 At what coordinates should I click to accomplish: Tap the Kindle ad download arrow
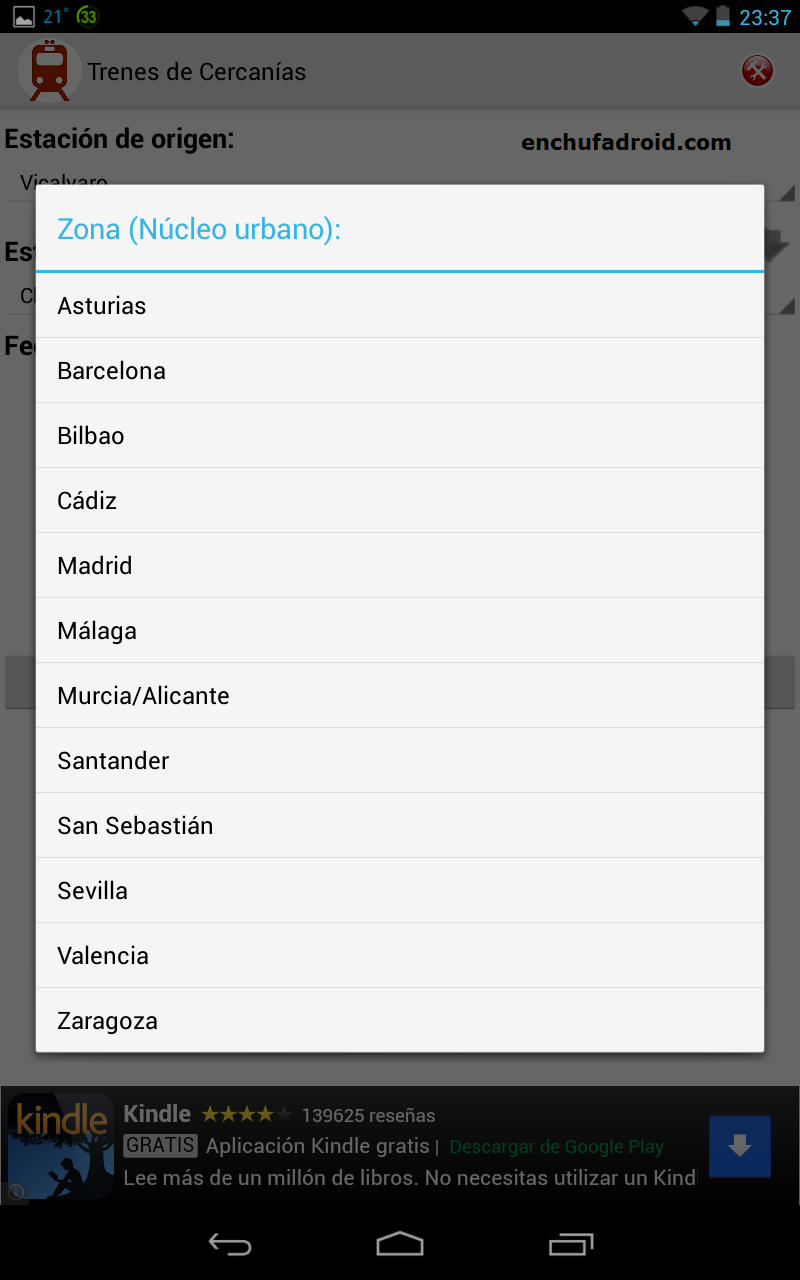pyautogui.click(x=739, y=1146)
